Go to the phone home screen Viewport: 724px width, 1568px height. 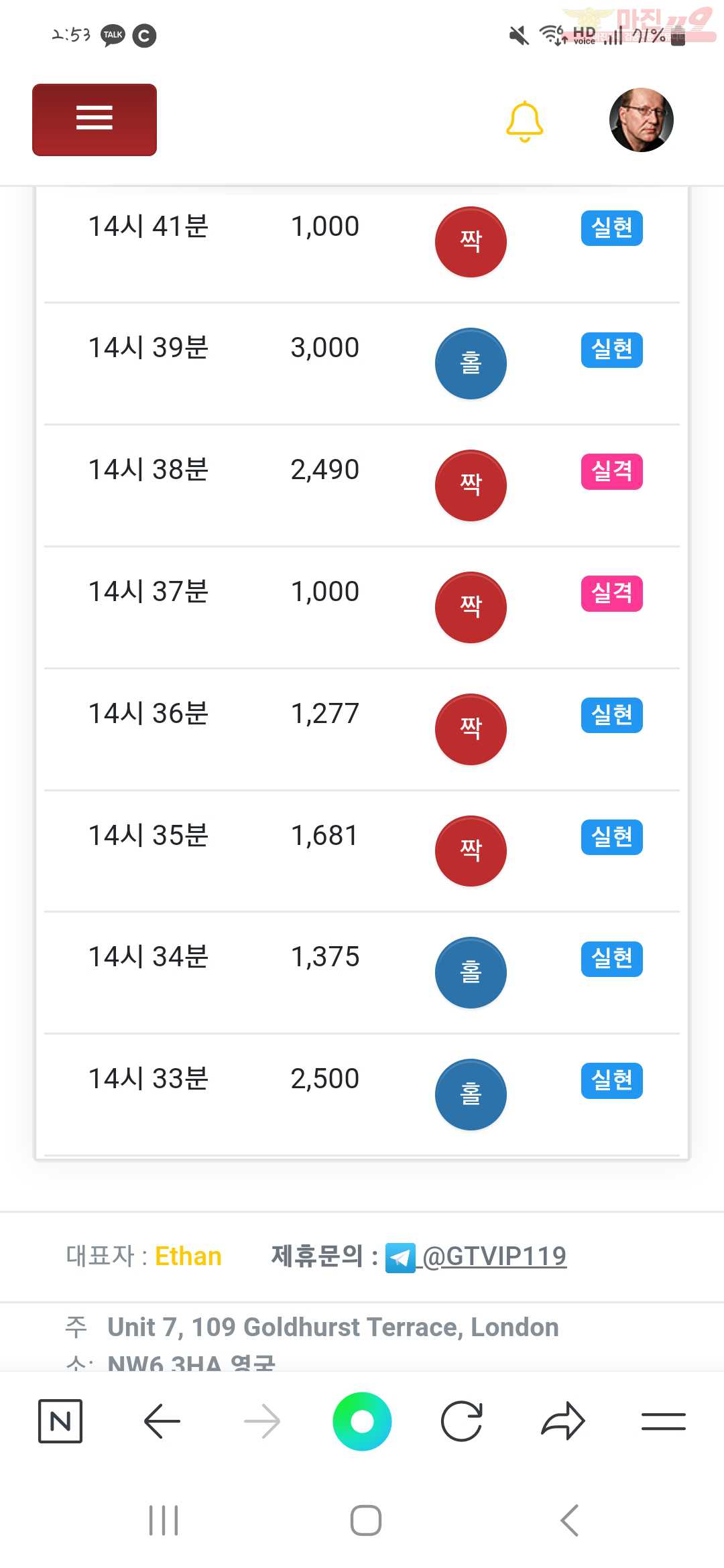(366, 1520)
